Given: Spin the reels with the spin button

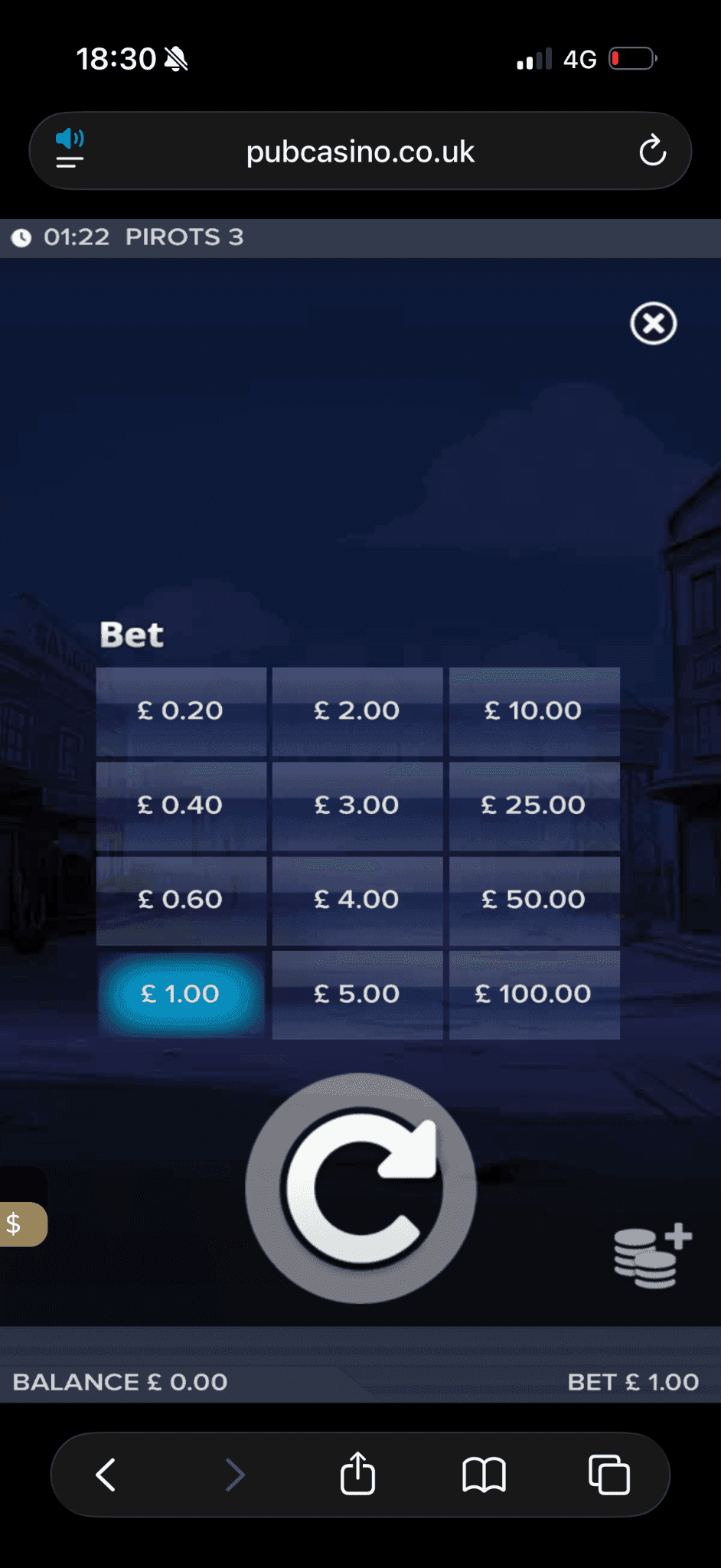Looking at the screenshot, I should 360,1187.
